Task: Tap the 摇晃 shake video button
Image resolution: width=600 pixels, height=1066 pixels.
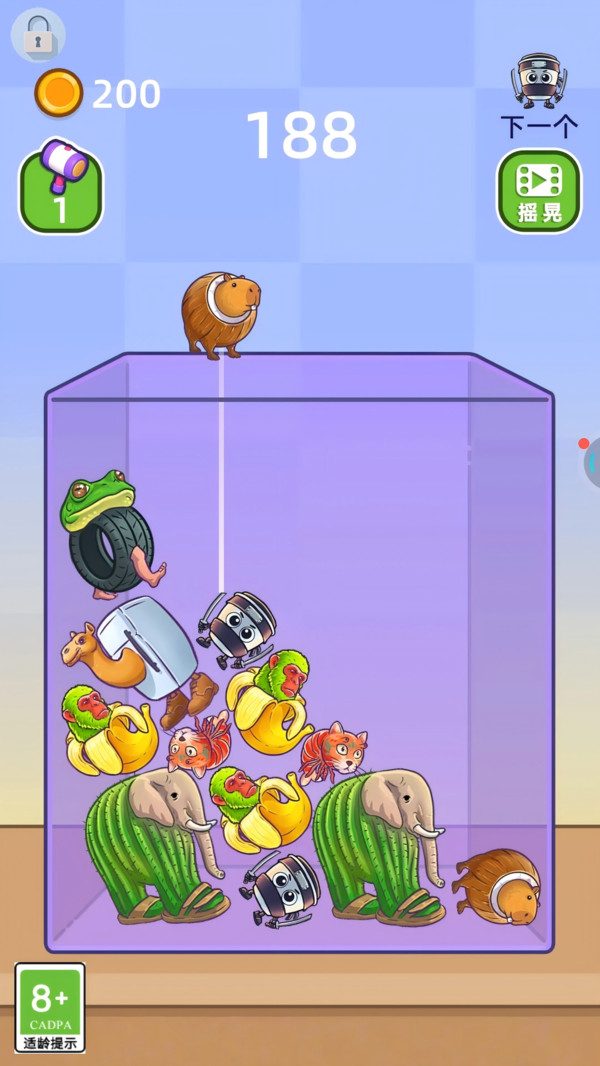Action: 539,191
